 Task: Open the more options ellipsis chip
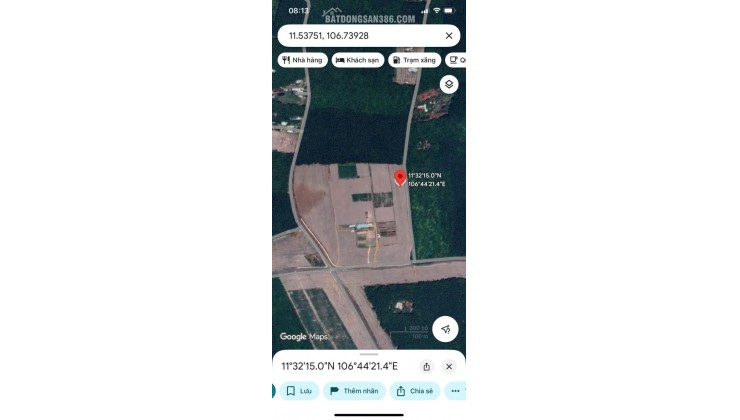click(x=455, y=391)
